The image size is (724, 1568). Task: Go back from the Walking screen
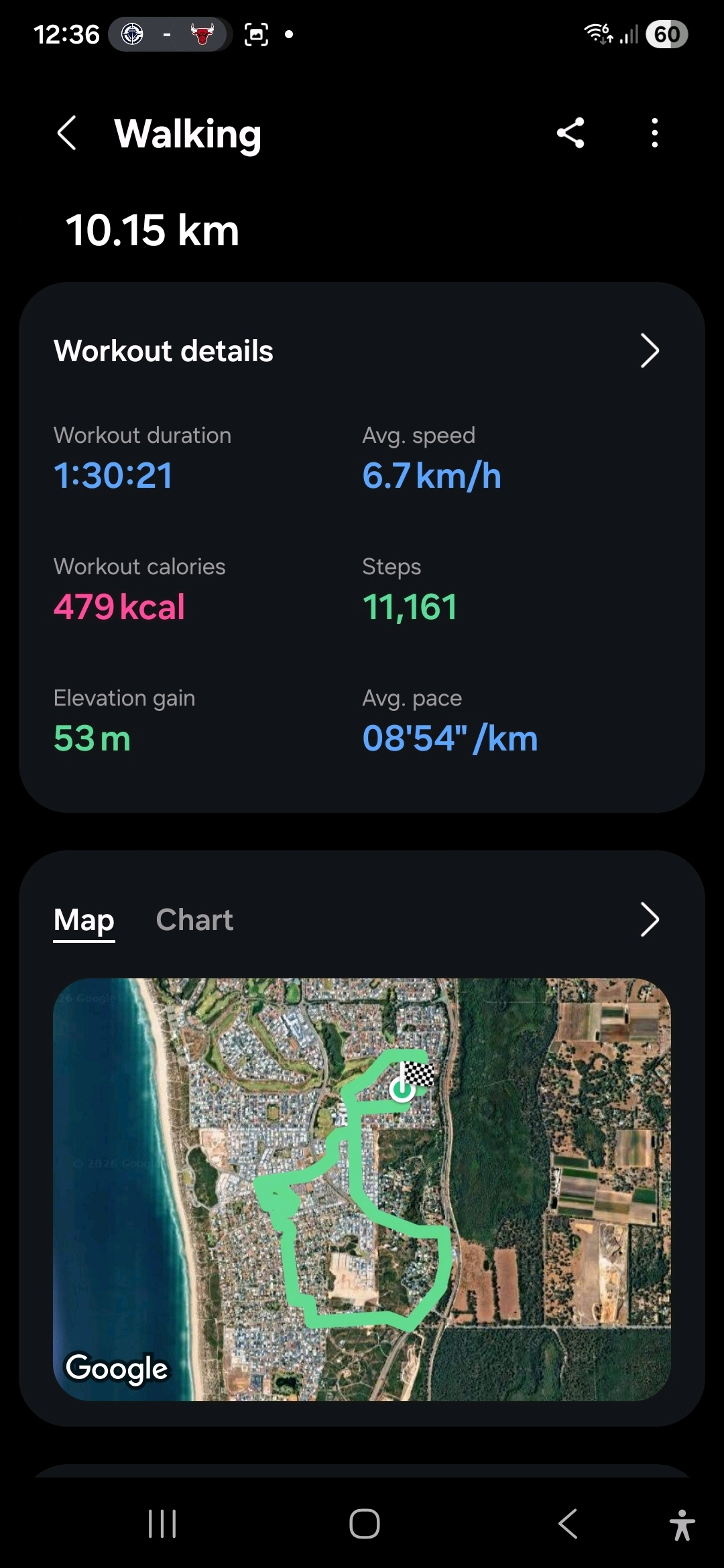tap(67, 133)
